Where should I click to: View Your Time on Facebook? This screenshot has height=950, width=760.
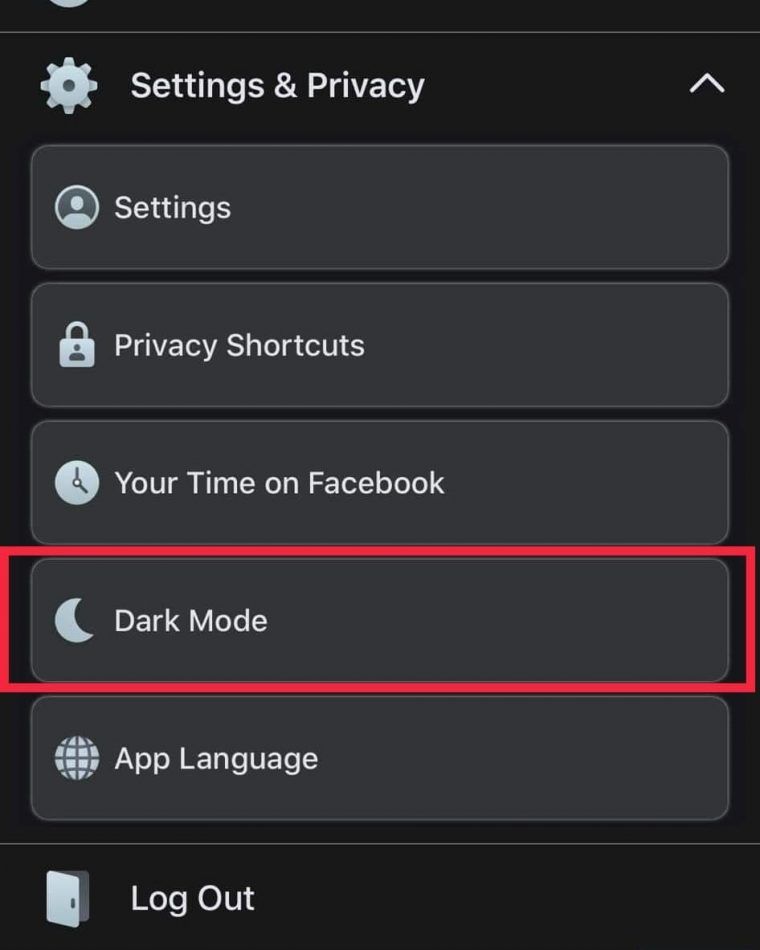tap(380, 483)
